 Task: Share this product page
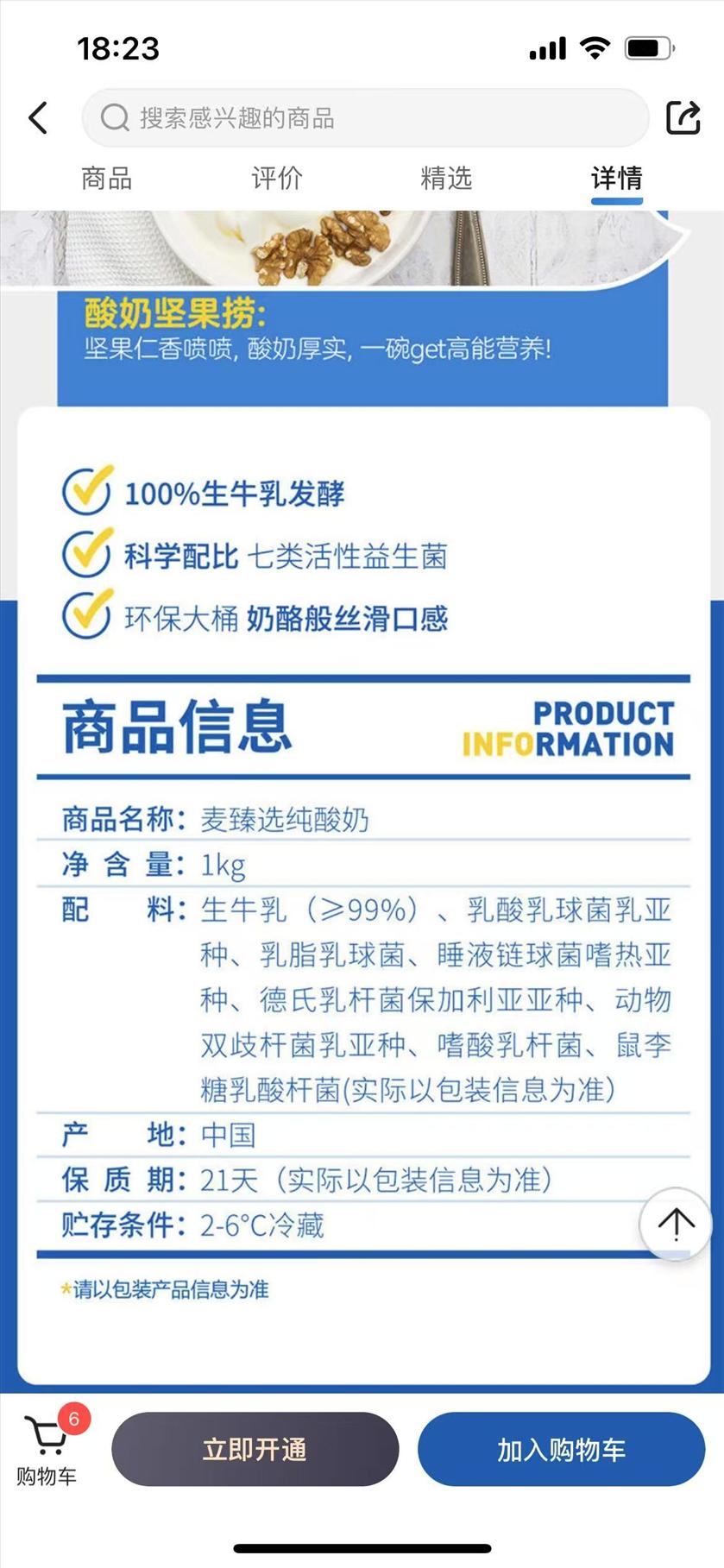coord(683,118)
